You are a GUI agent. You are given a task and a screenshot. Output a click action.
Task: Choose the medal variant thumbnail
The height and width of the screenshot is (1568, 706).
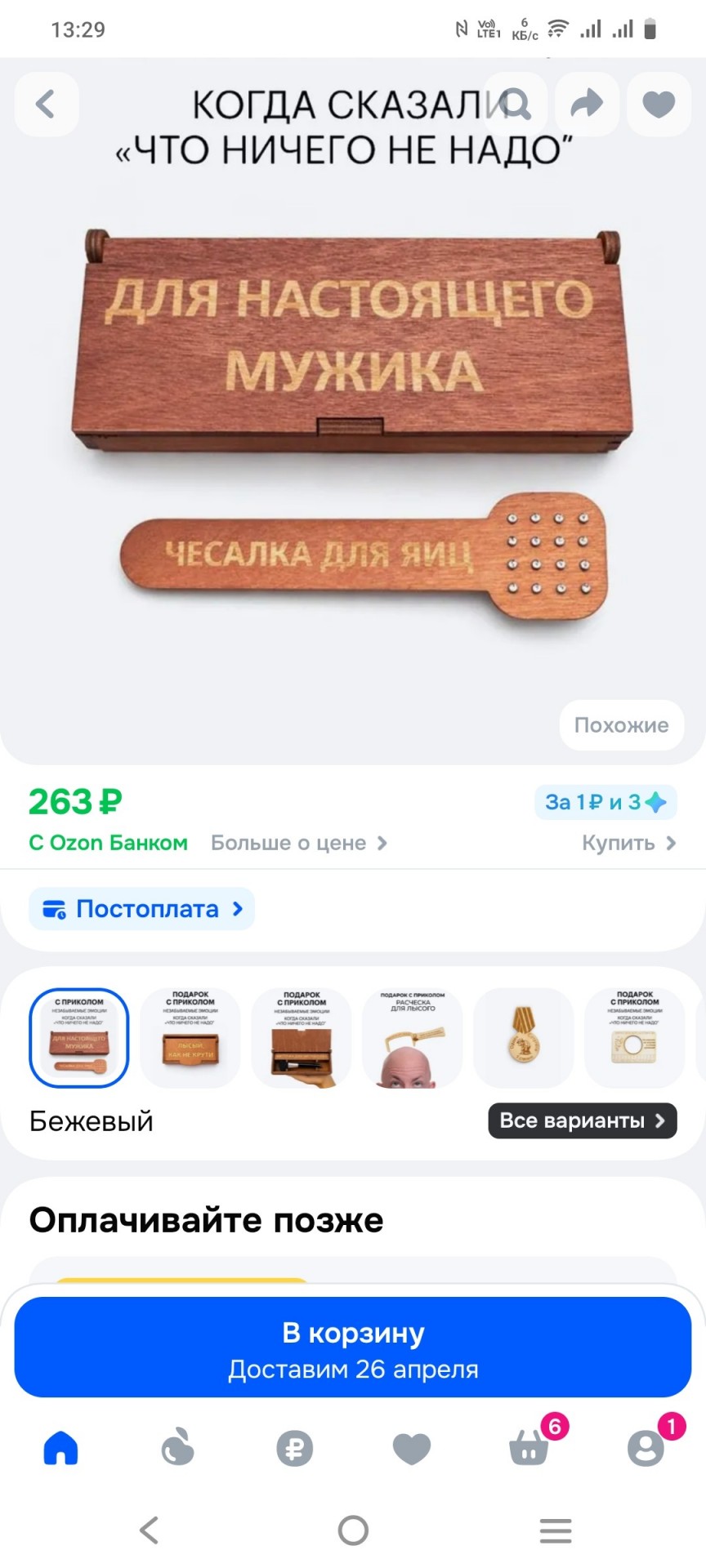tap(523, 1038)
